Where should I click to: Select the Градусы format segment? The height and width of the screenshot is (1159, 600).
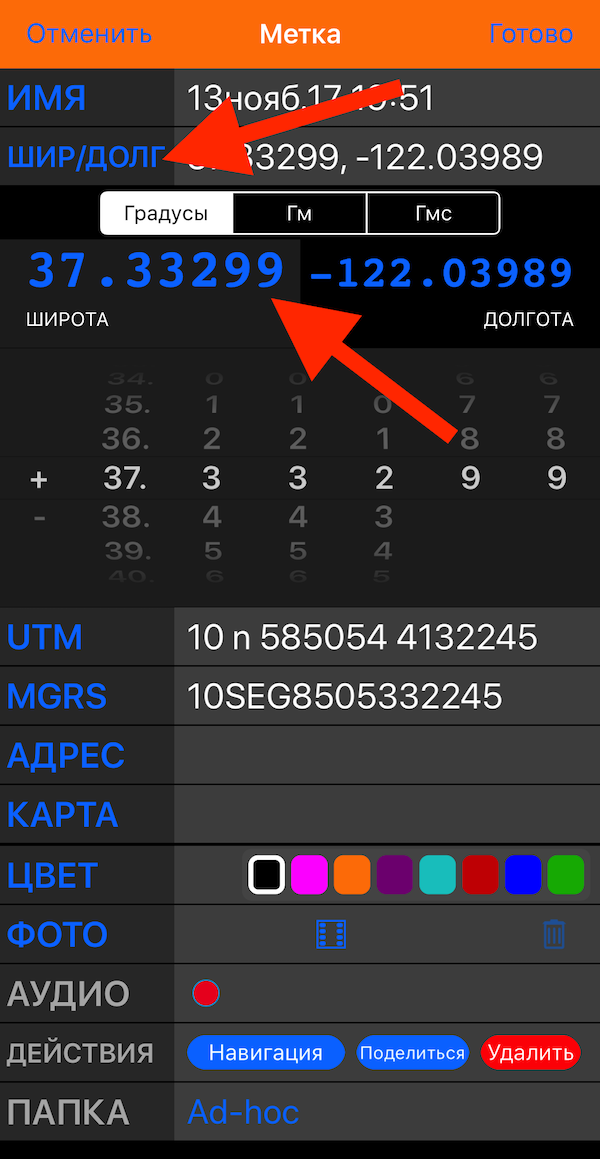click(x=166, y=213)
